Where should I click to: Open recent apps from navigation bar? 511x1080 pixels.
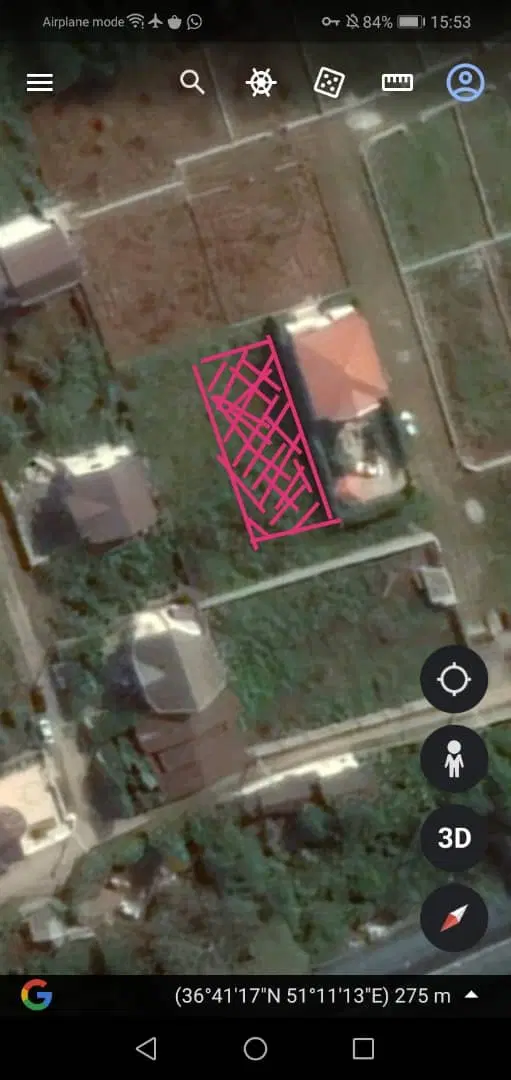[x=363, y=1048]
